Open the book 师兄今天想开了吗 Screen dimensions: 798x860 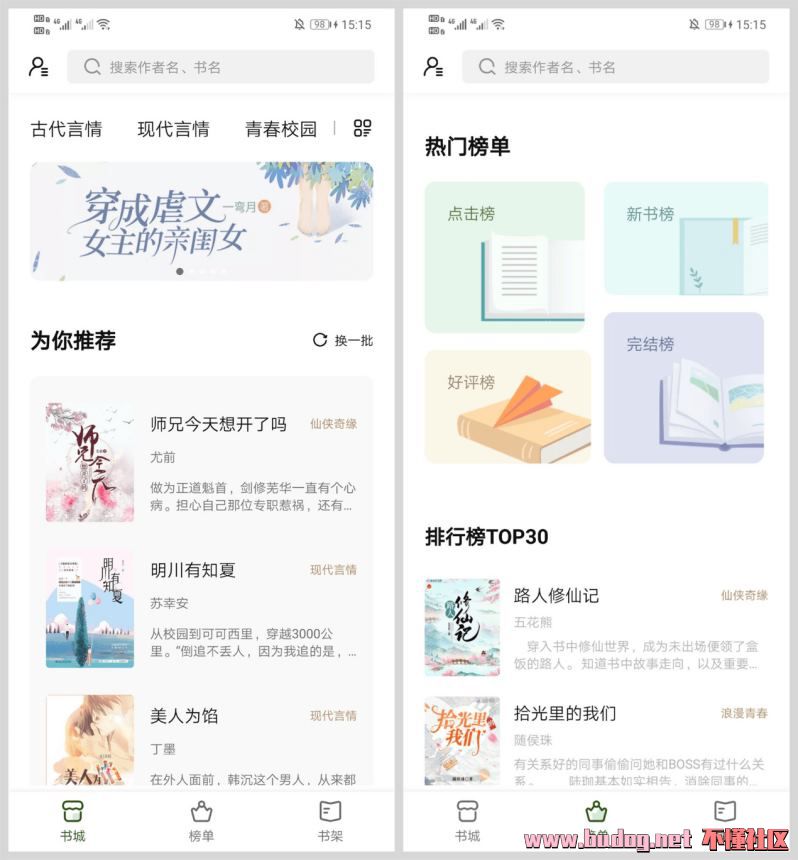point(218,425)
